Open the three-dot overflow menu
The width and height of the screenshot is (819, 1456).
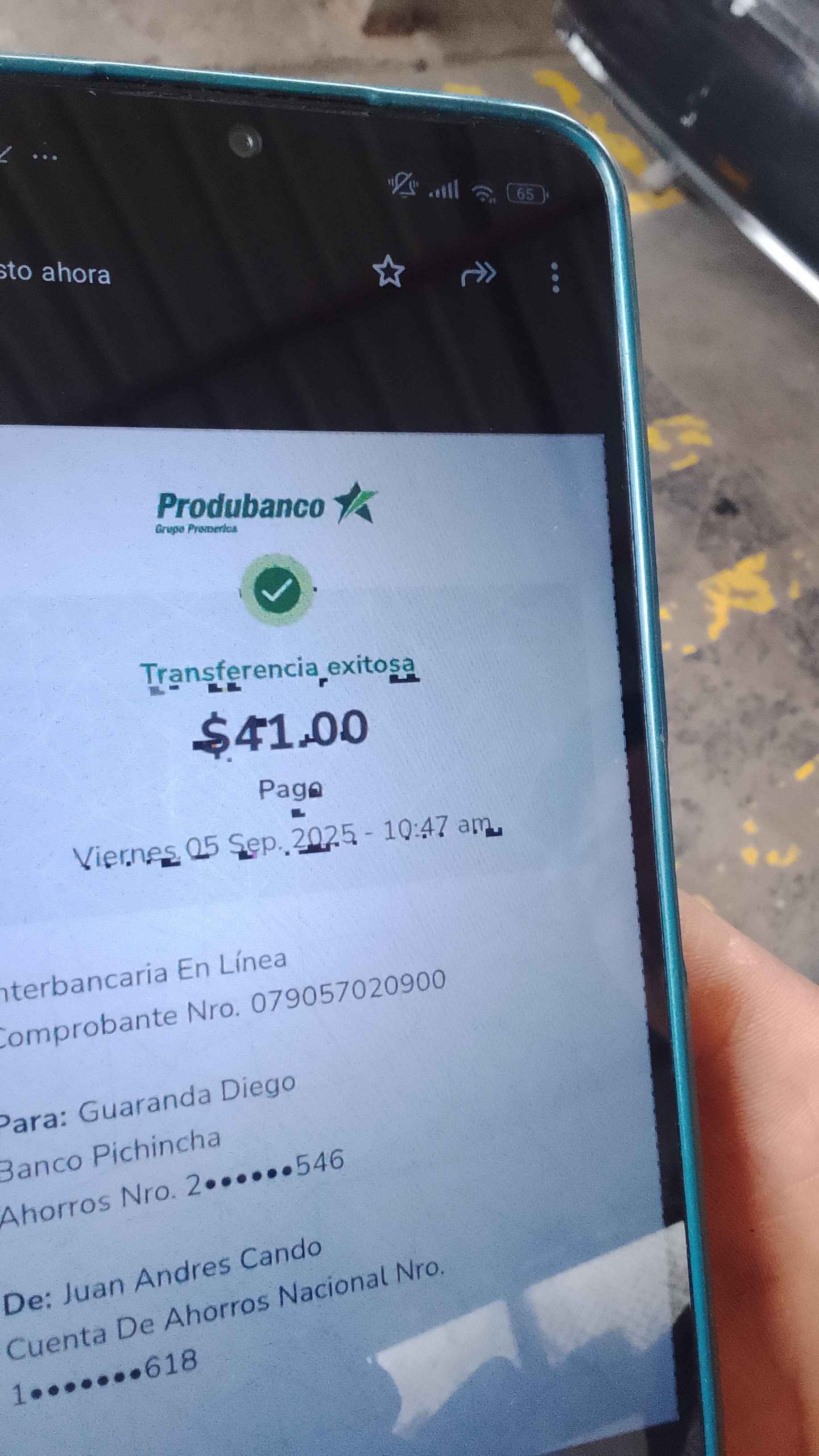point(556,277)
